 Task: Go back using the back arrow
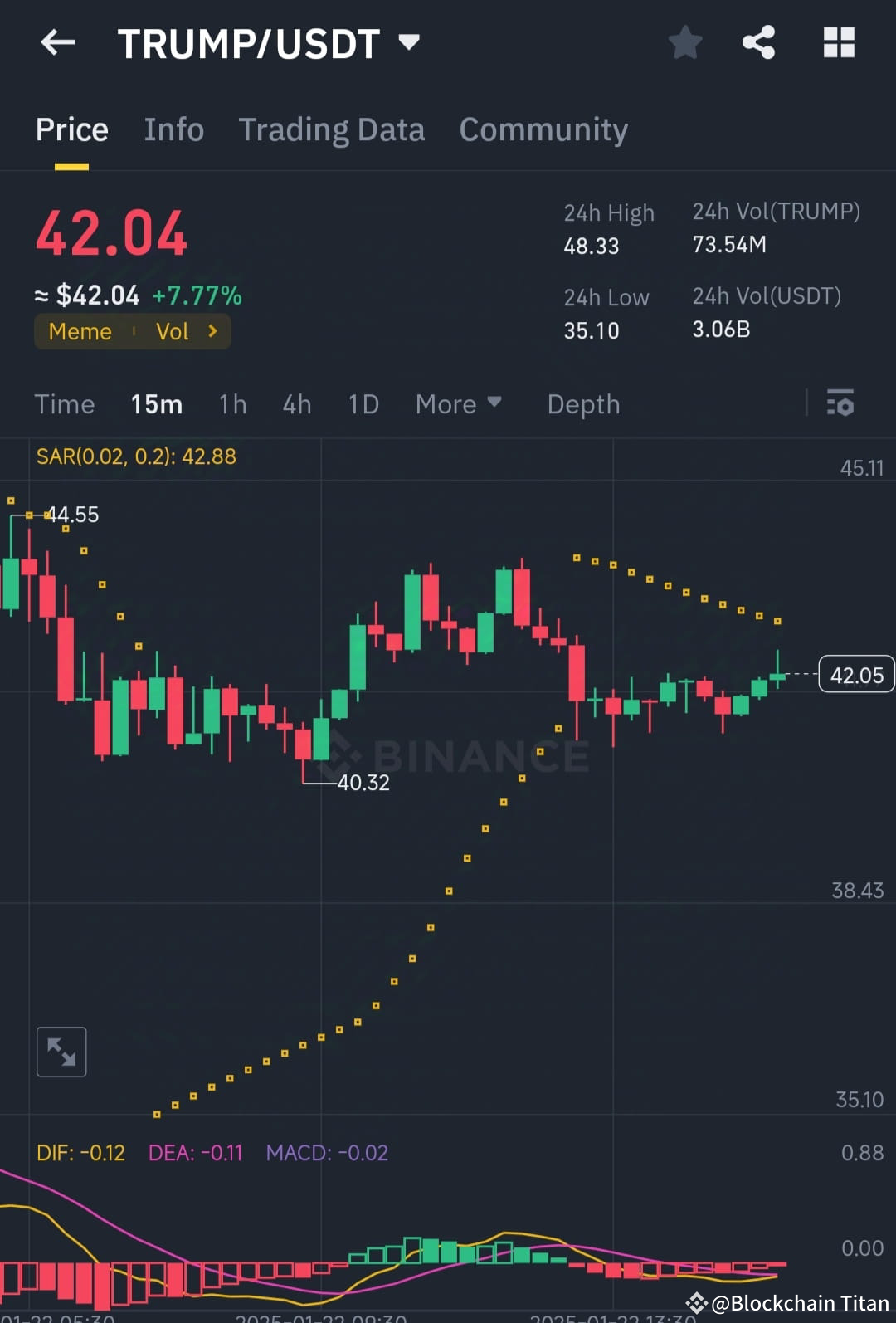point(57,42)
